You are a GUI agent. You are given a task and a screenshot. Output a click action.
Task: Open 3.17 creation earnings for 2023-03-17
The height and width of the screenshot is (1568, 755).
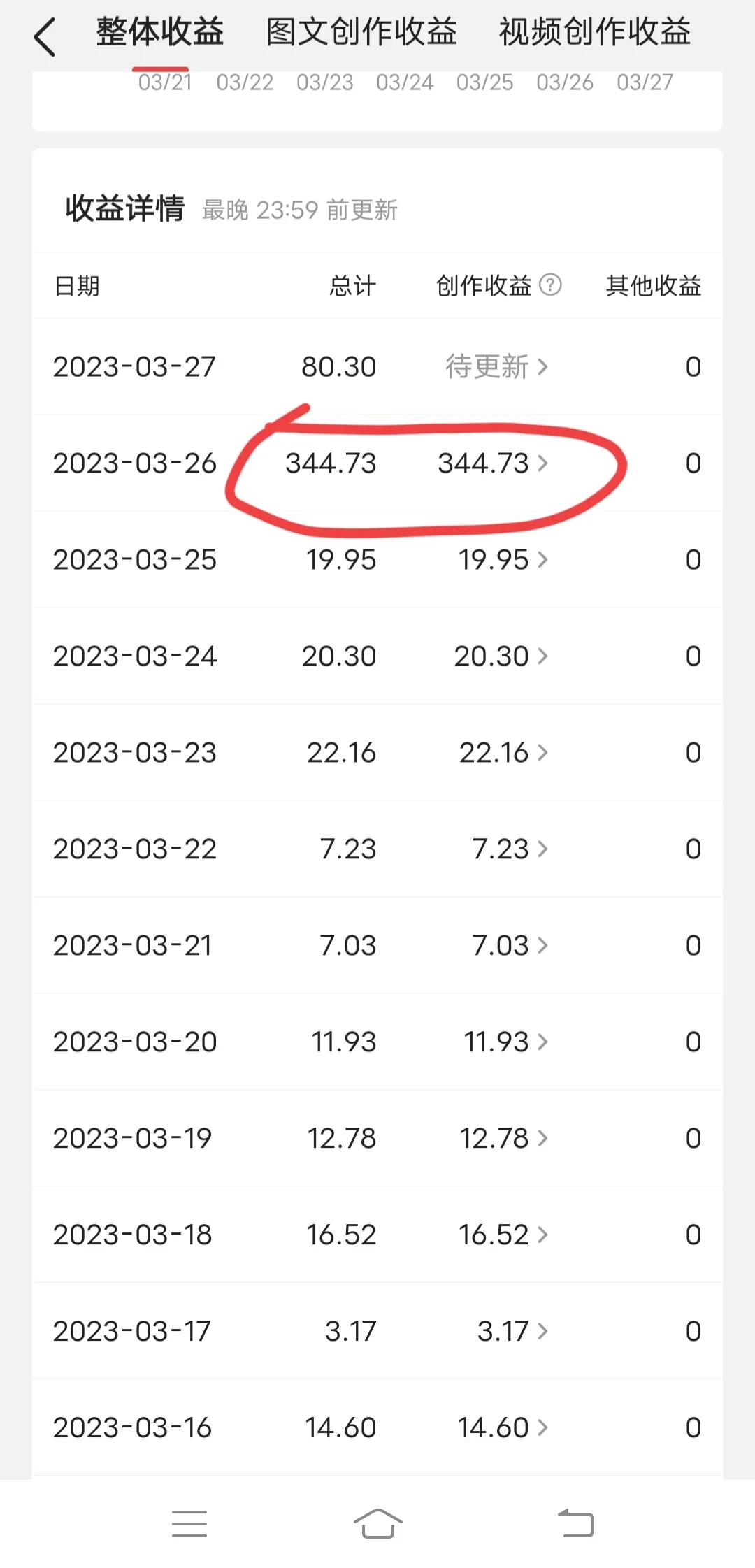click(x=512, y=1331)
